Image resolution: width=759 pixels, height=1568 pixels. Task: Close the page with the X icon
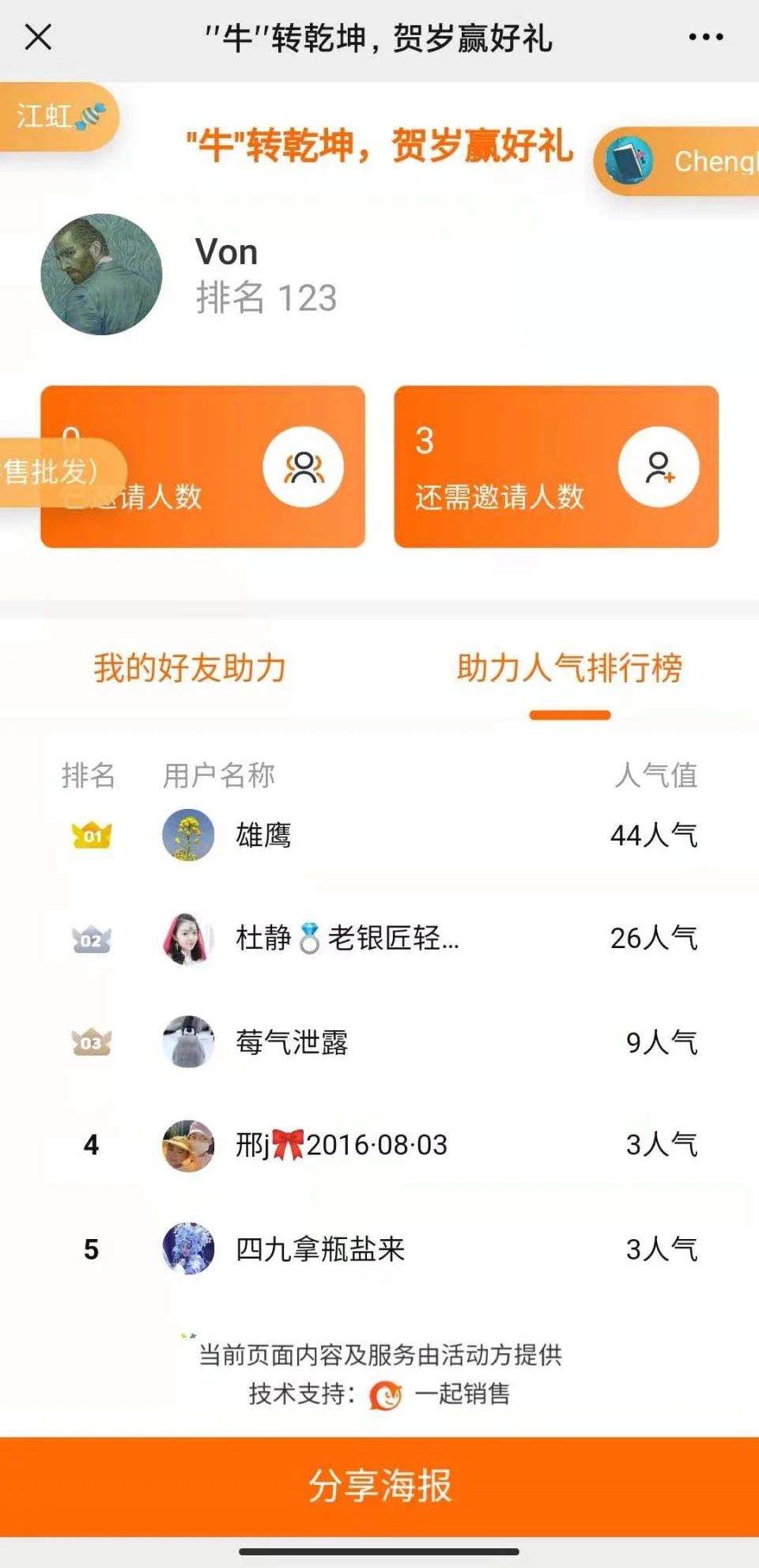point(38,37)
